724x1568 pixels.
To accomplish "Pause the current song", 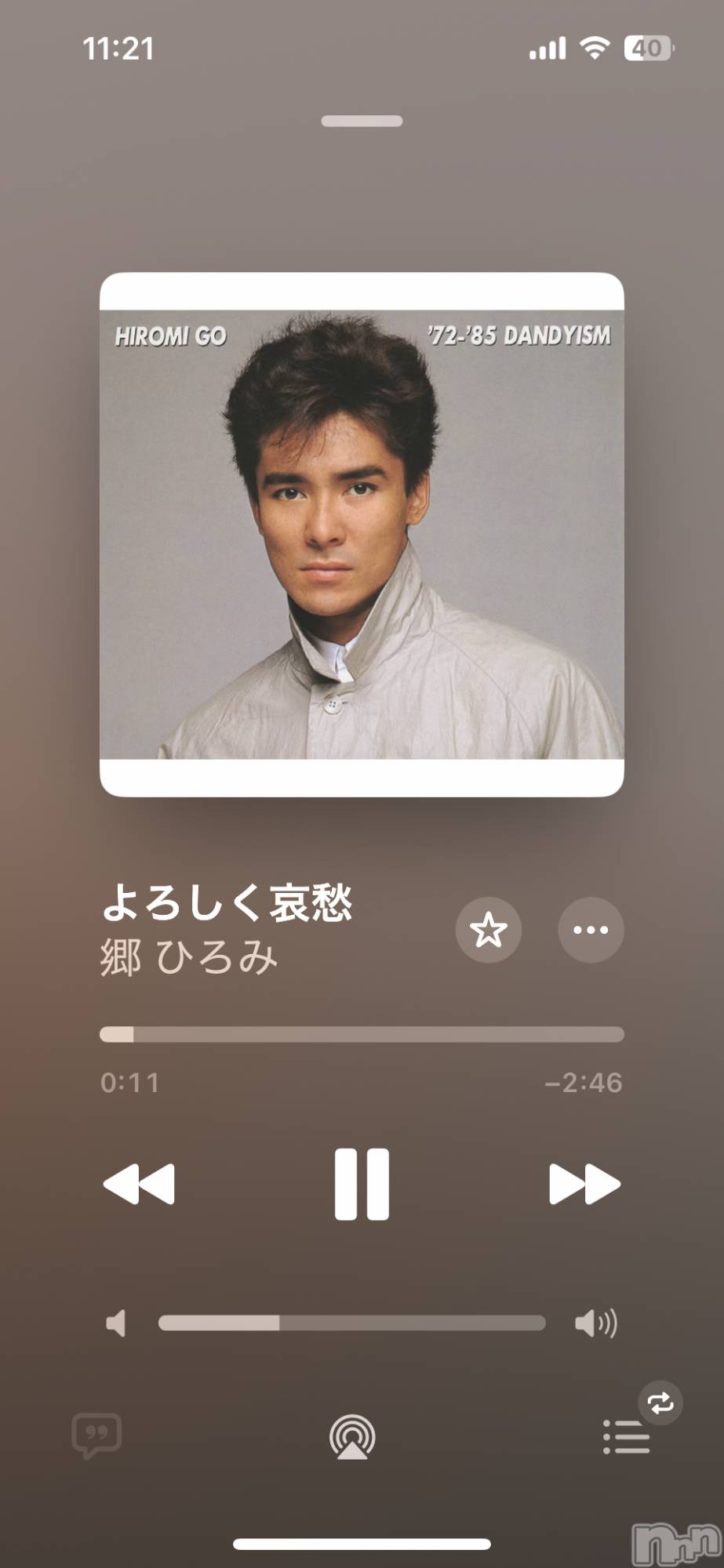I will tap(362, 1184).
